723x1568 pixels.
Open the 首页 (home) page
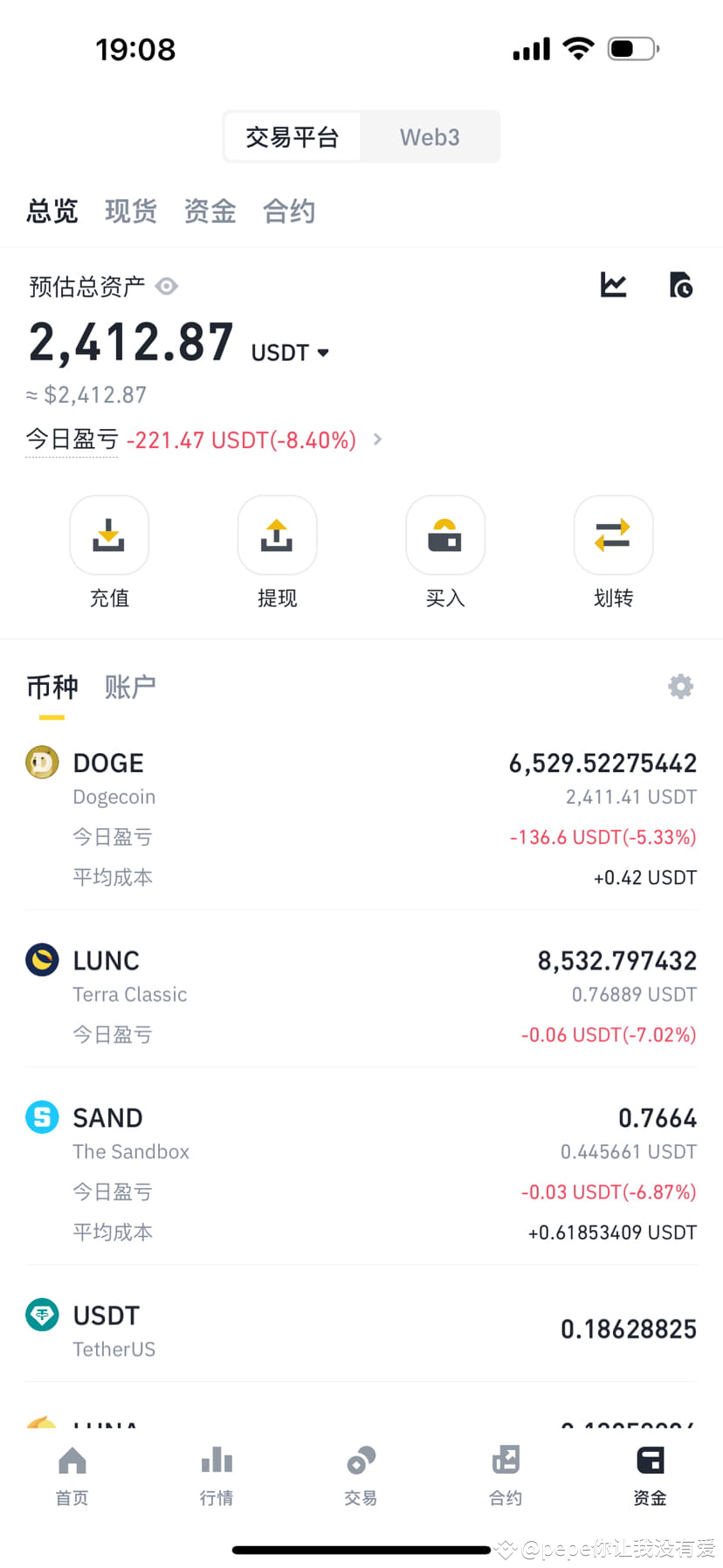click(x=72, y=1475)
